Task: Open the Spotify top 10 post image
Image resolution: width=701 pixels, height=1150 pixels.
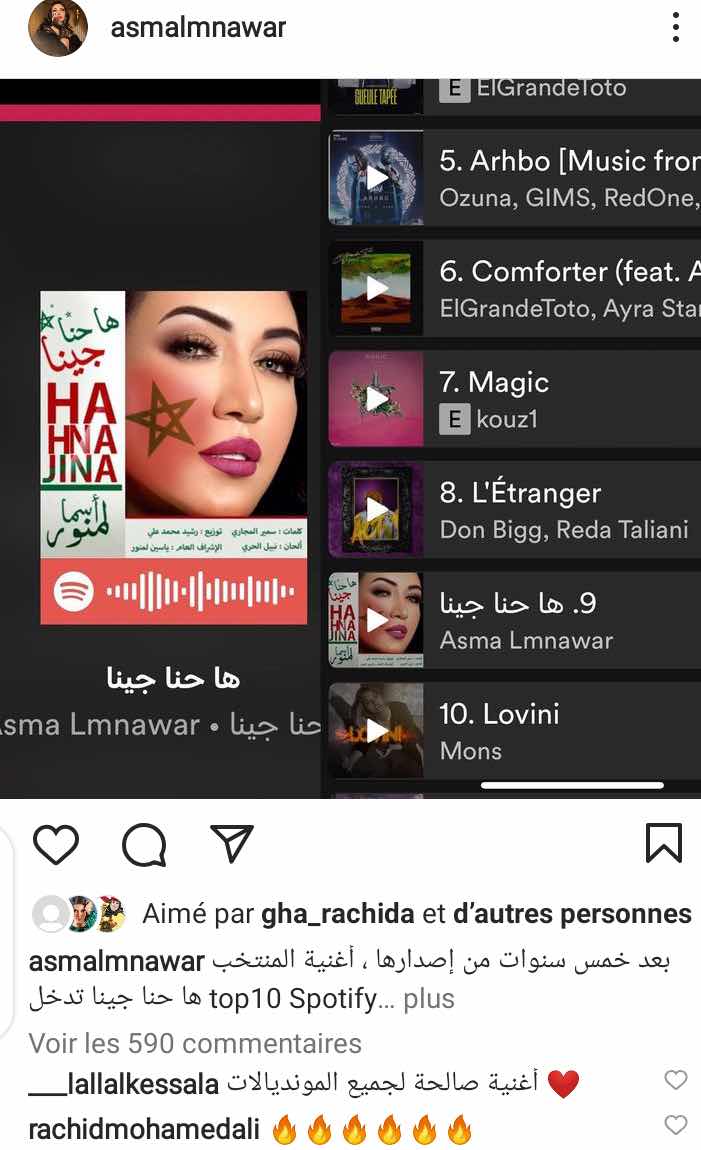Action: pyautogui.click(x=350, y=438)
